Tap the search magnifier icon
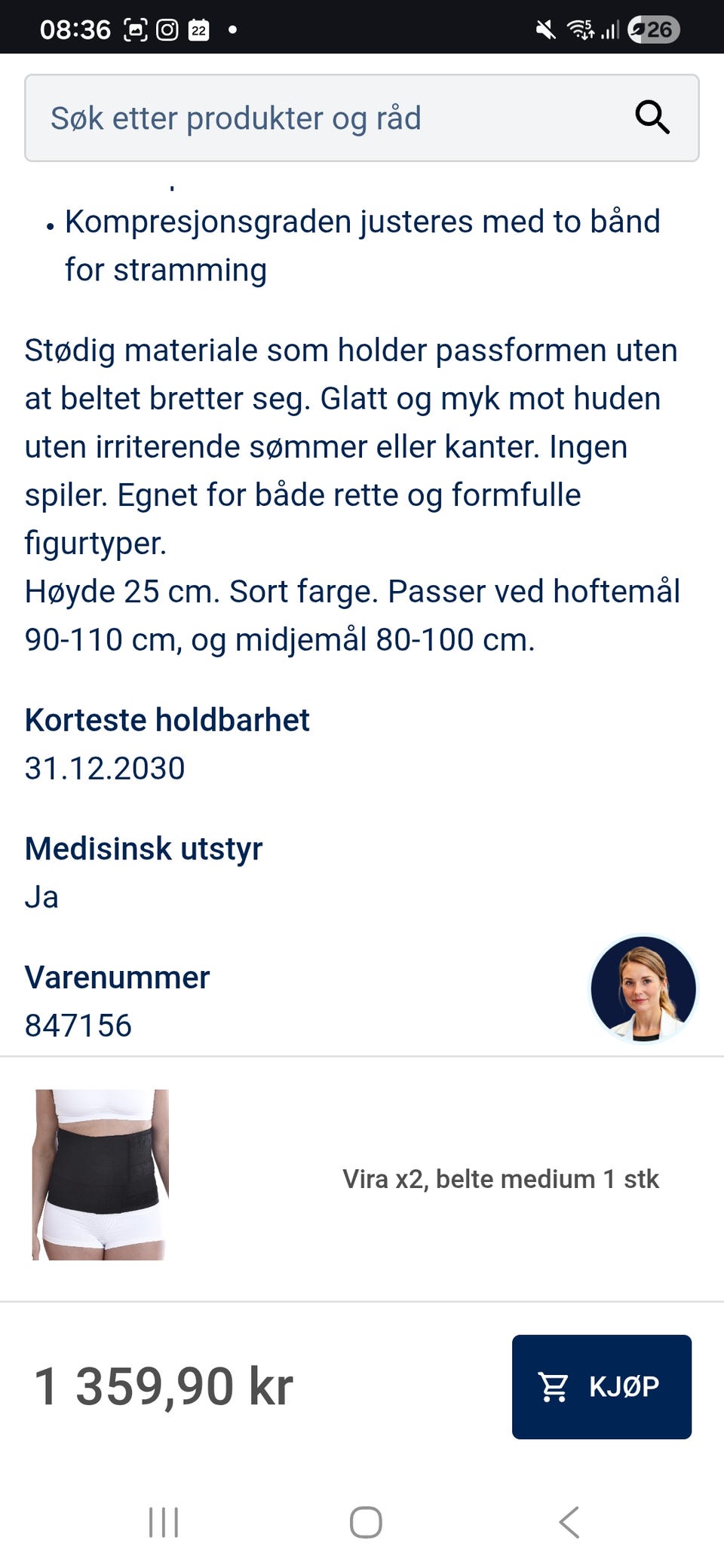Image resolution: width=724 pixels, height=1568 pixels. tap(653, 118)
